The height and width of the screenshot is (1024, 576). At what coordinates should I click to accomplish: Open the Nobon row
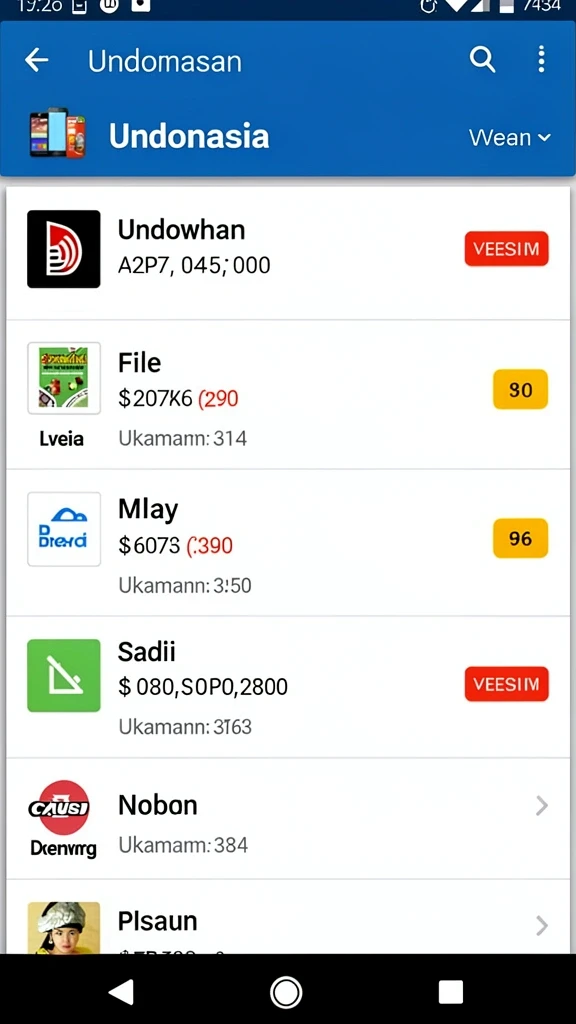point(288,819)
